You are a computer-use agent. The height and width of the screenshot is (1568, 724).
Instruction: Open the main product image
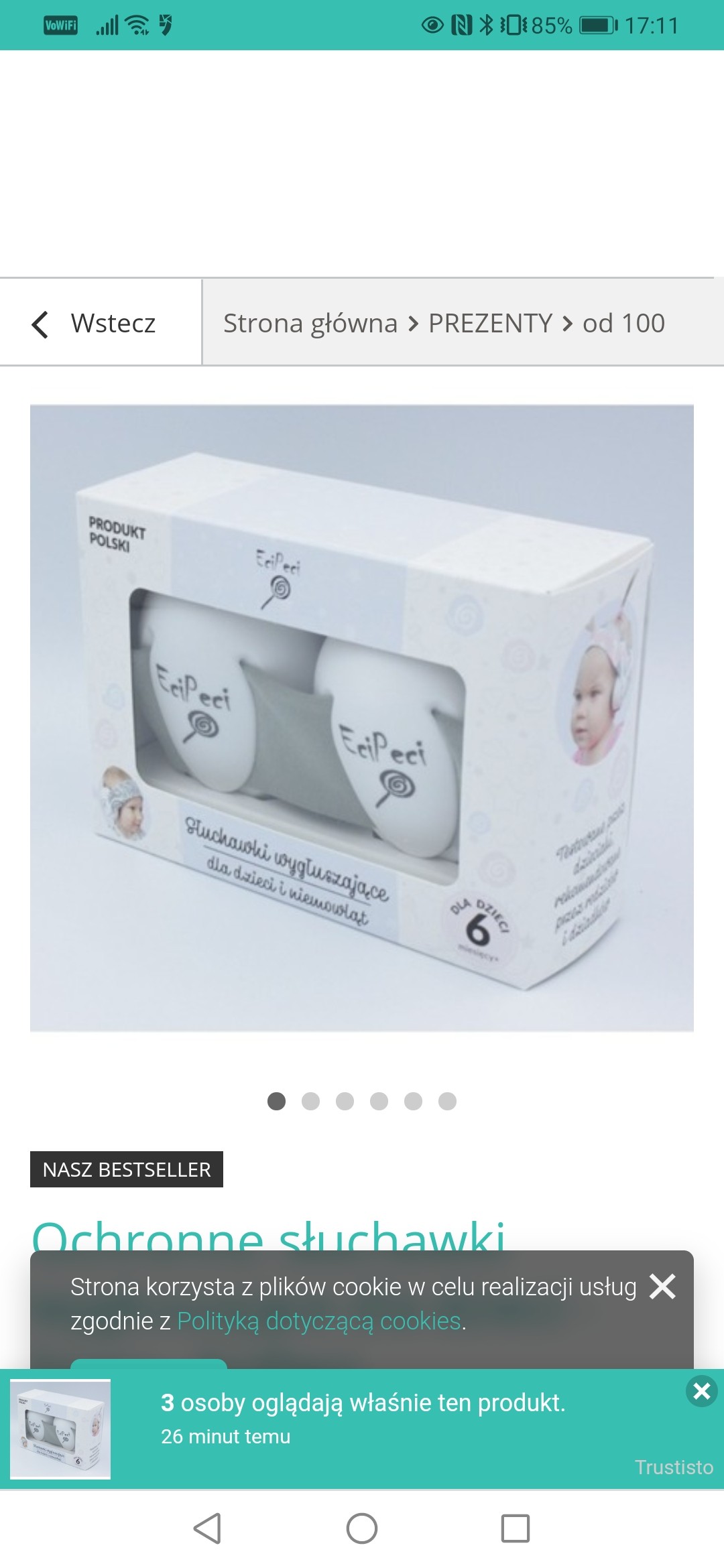[362, 717]
